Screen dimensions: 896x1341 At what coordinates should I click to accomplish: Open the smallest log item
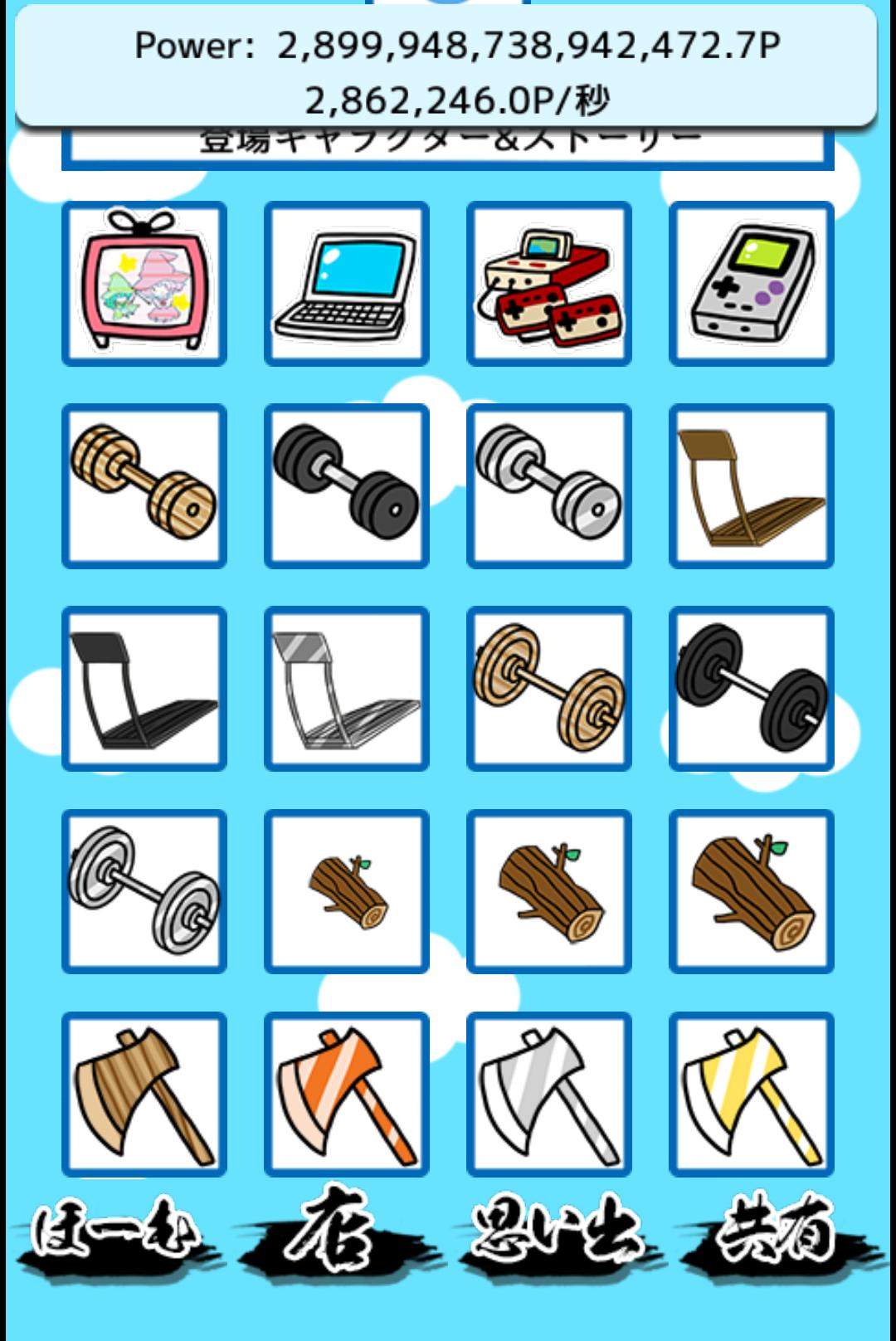coord(347,891)
